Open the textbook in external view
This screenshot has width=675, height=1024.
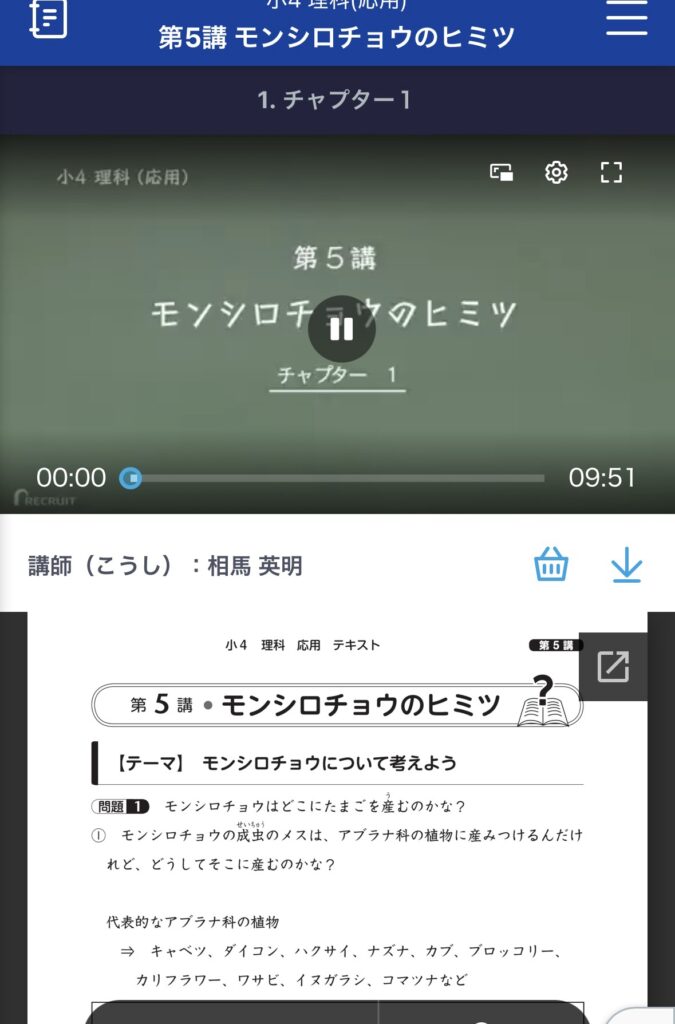612,666
